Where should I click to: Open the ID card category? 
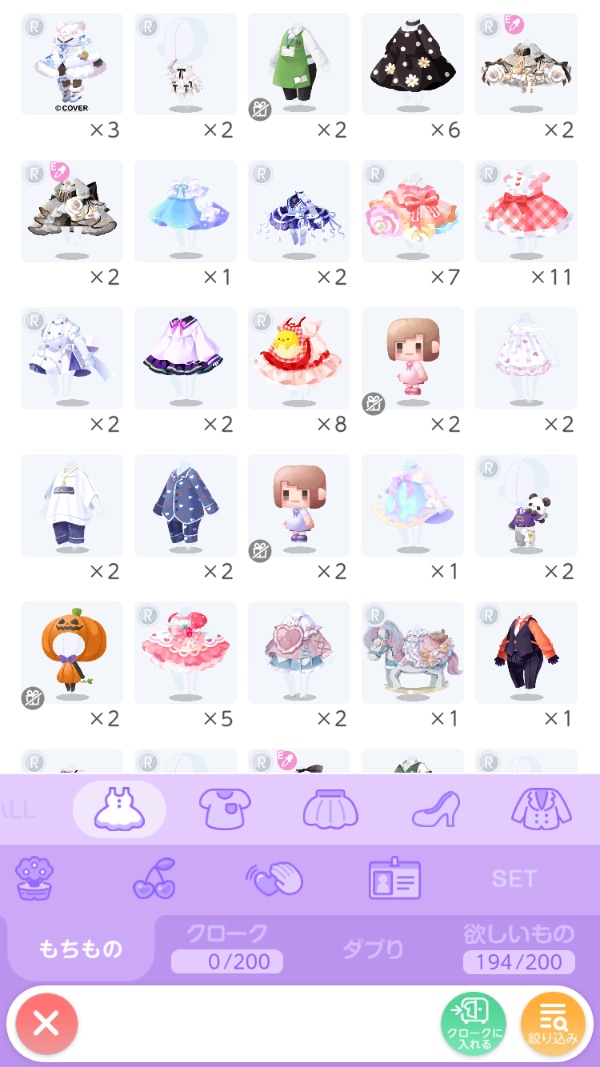click(x=394, y=878)
